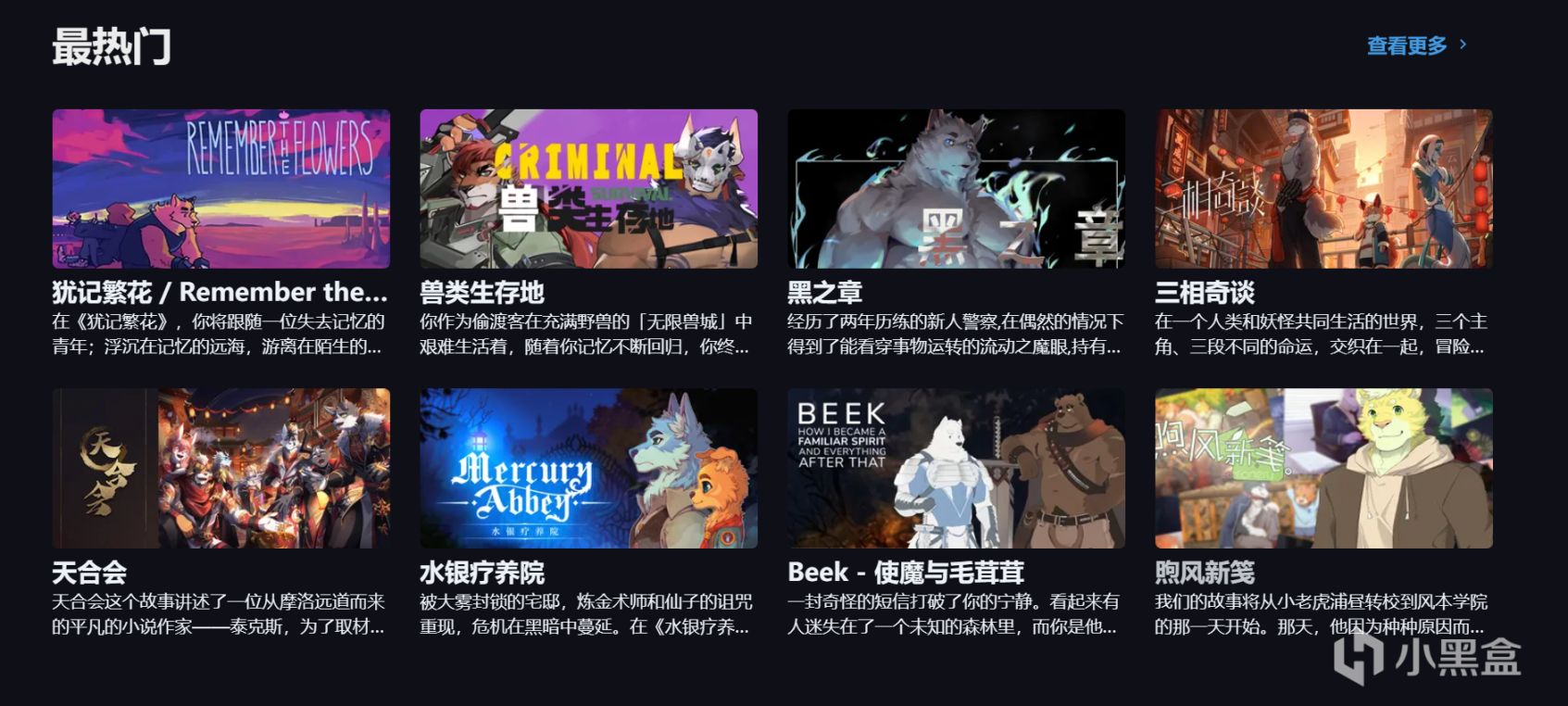This screenshot has width=1568, height=706.
Task: Open the 犹记繁花 / Remember the Flowers card
Action: (220, 189)
